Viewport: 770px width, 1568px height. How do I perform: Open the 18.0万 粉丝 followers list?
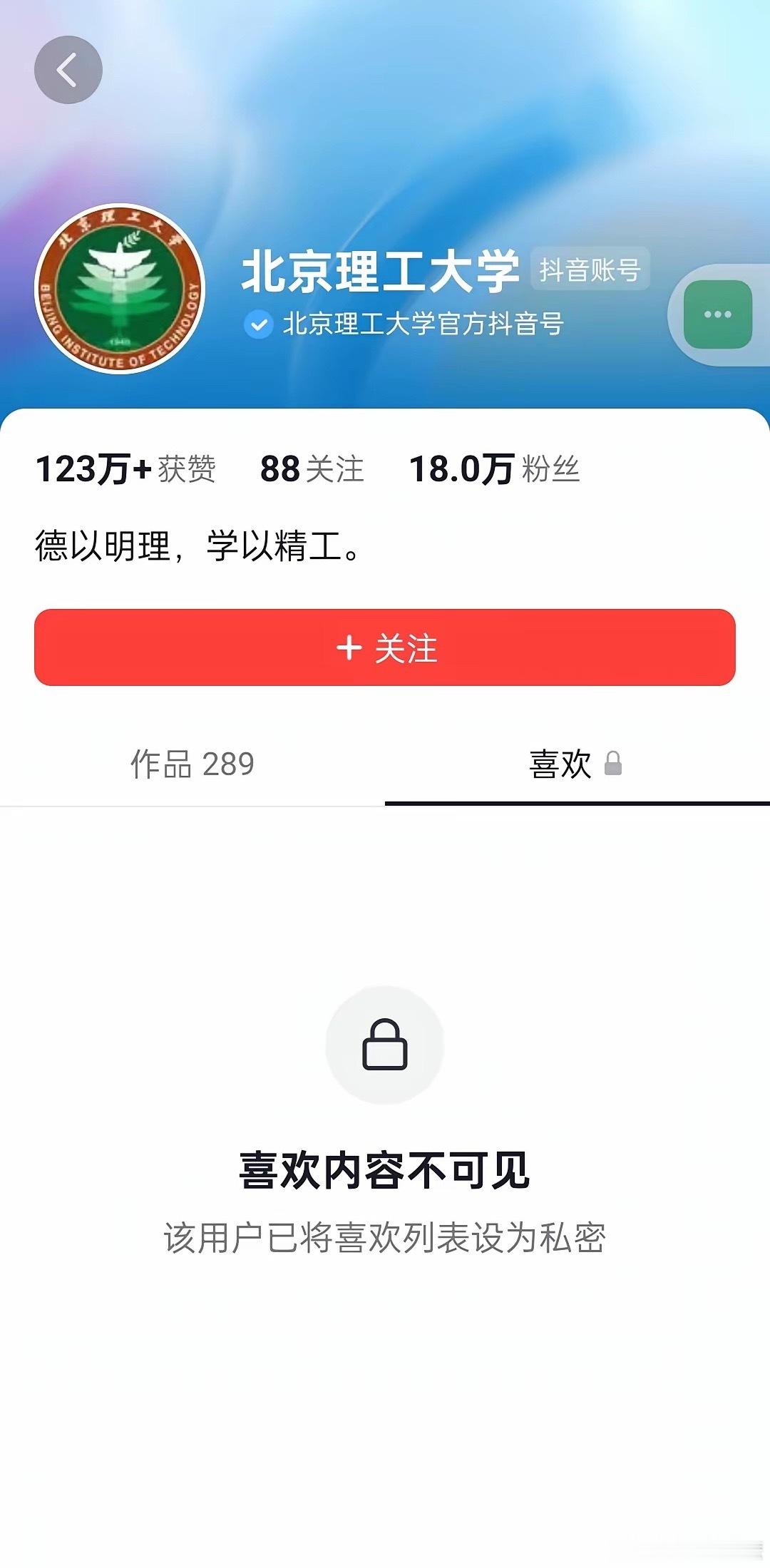[x=494, y=469]
